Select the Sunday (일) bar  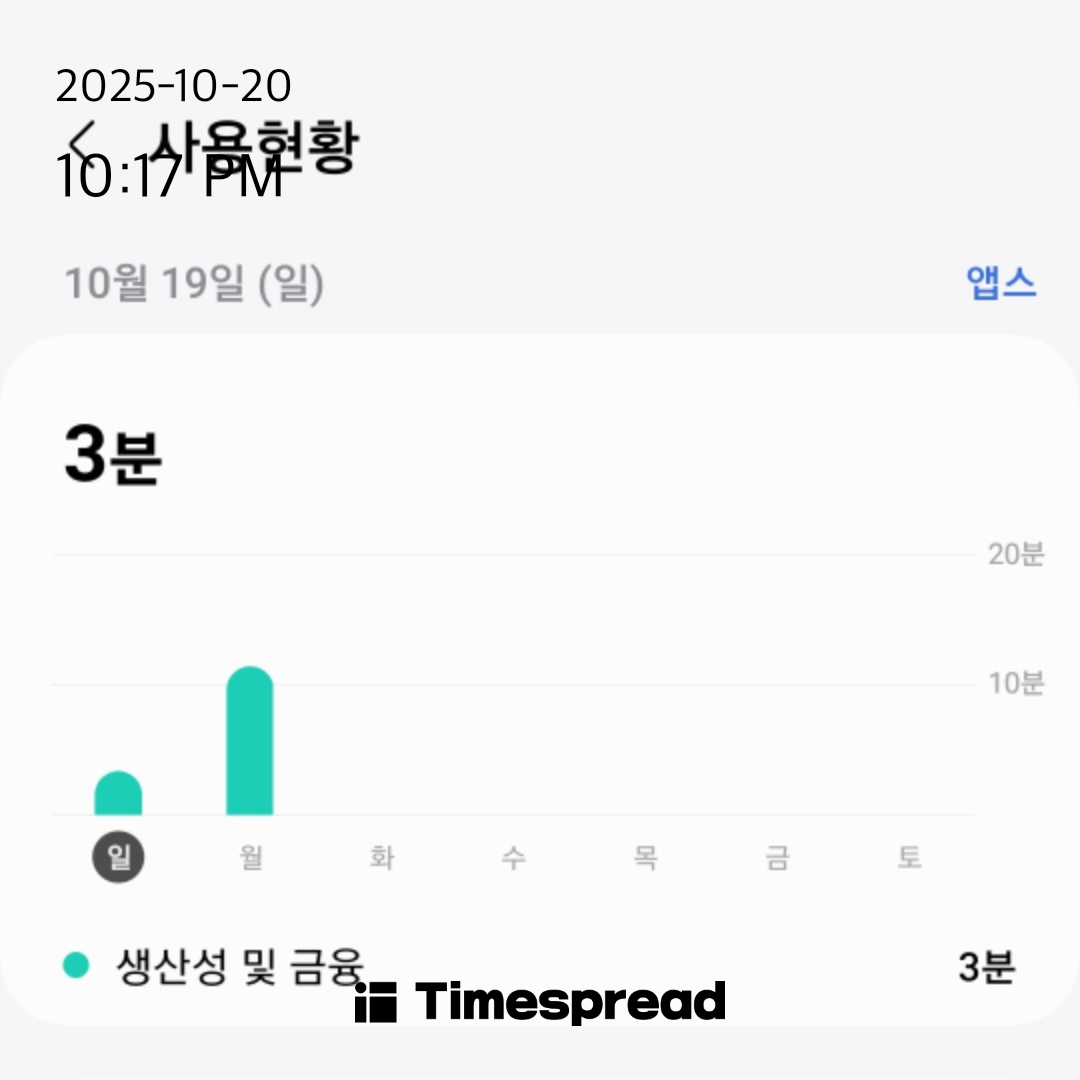click(118, 793)
